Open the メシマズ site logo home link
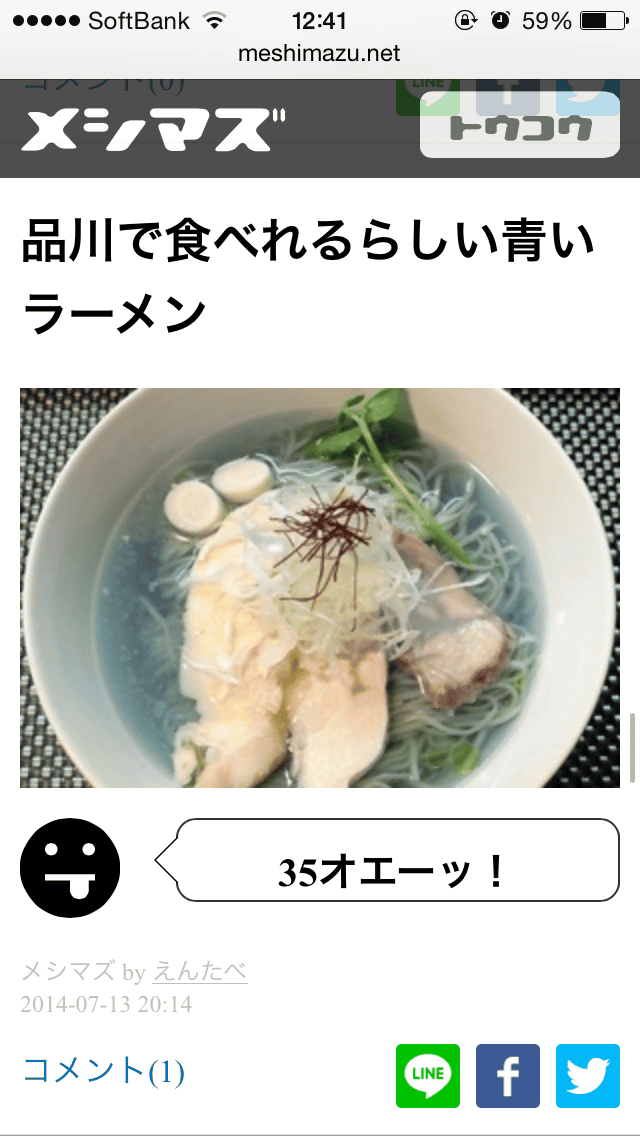This screenshot has width=640, height=1136. [x=153, y=129]
